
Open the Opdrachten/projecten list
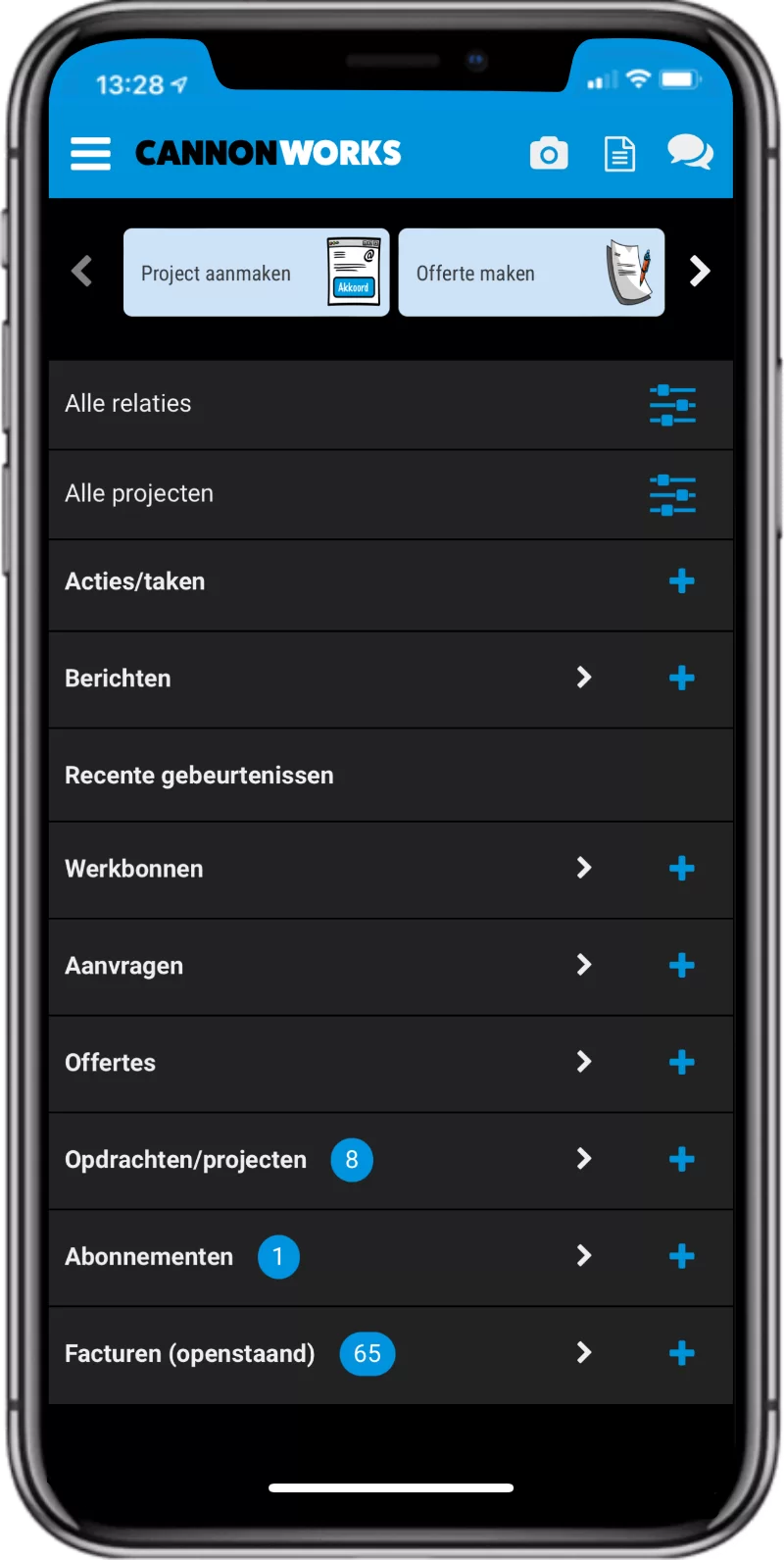(584, 1159)
